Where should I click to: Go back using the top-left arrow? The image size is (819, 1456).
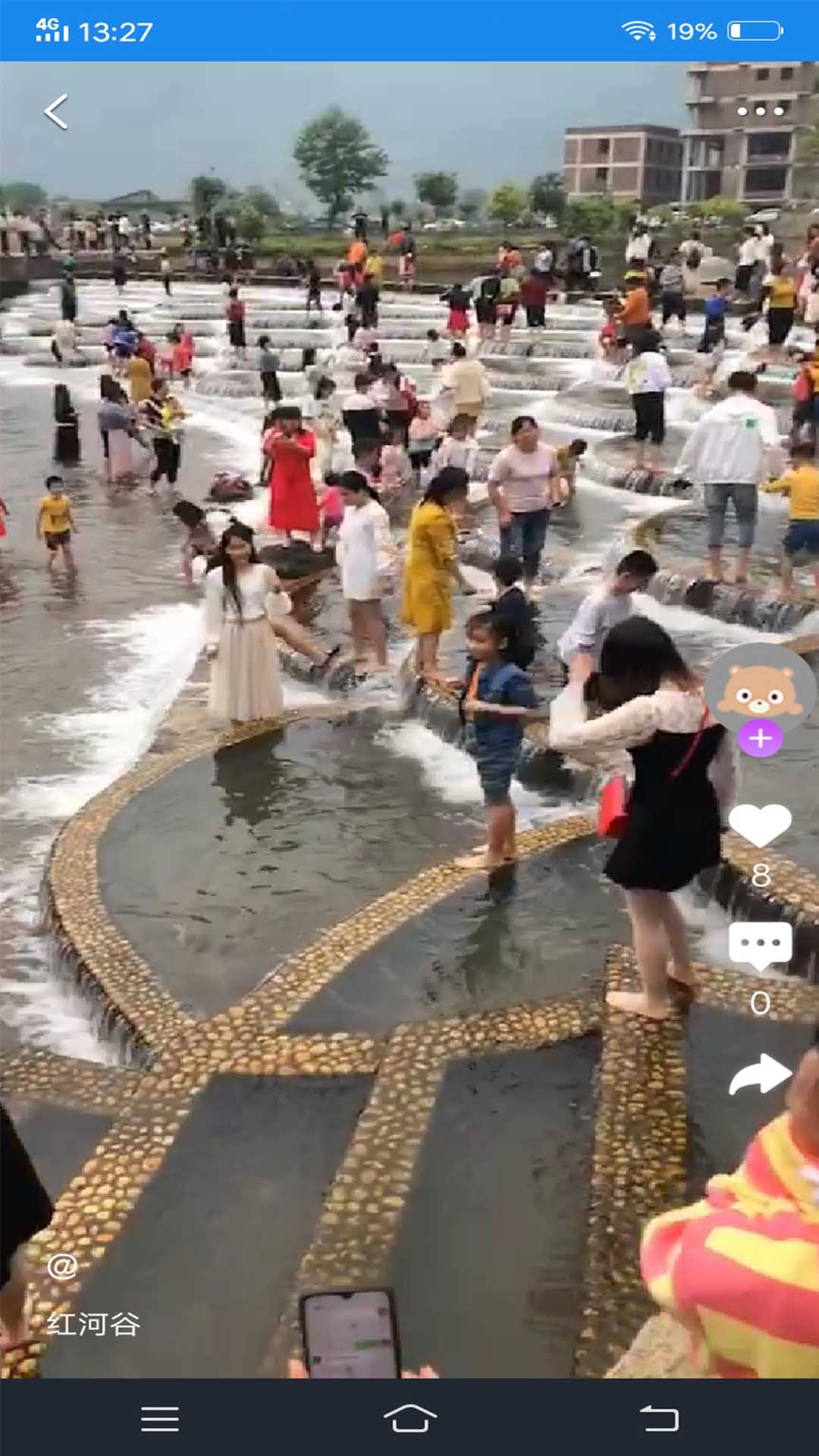pos(56,112)
